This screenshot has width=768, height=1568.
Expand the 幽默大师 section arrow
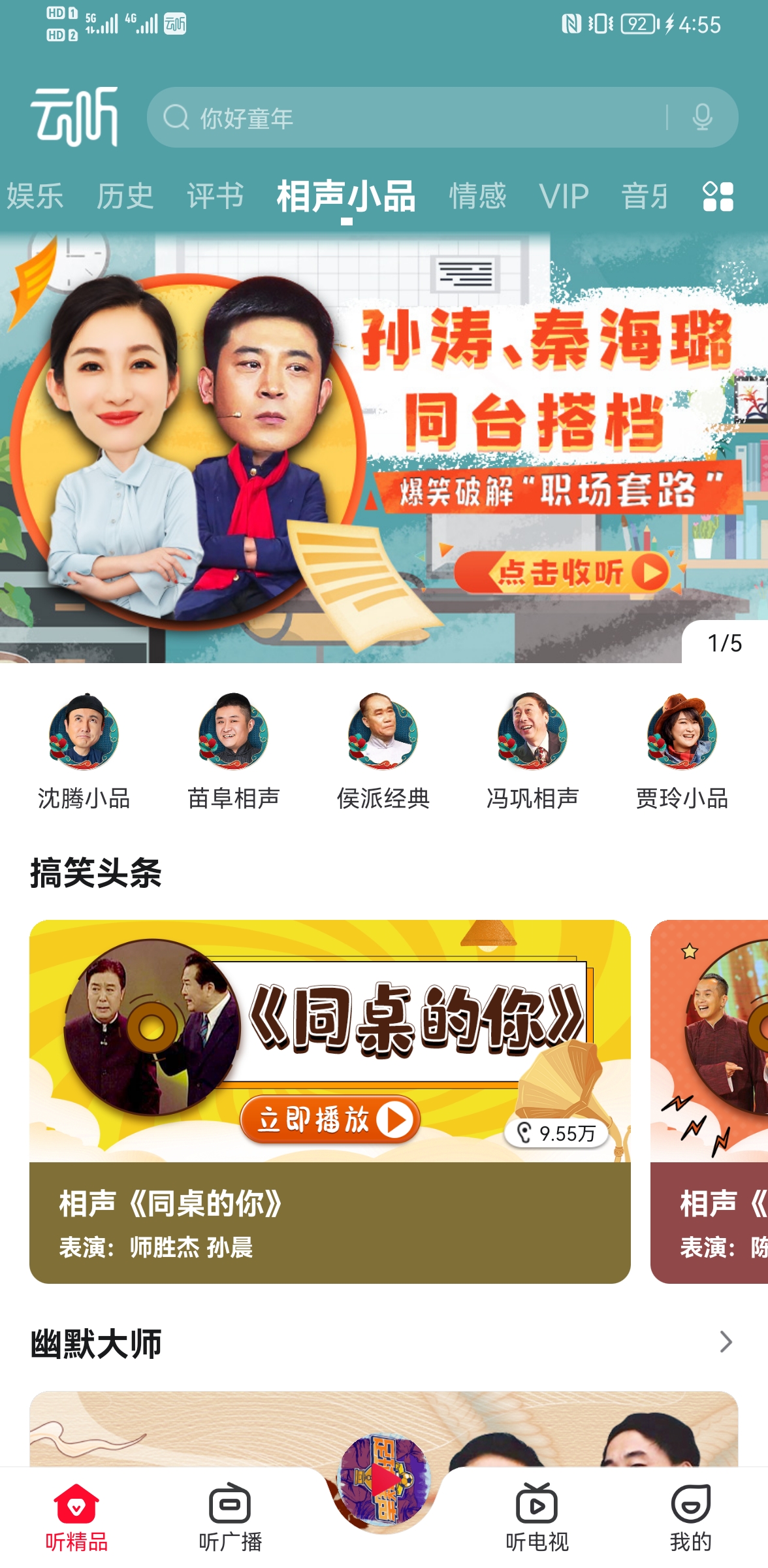[x=726, y=1343]
